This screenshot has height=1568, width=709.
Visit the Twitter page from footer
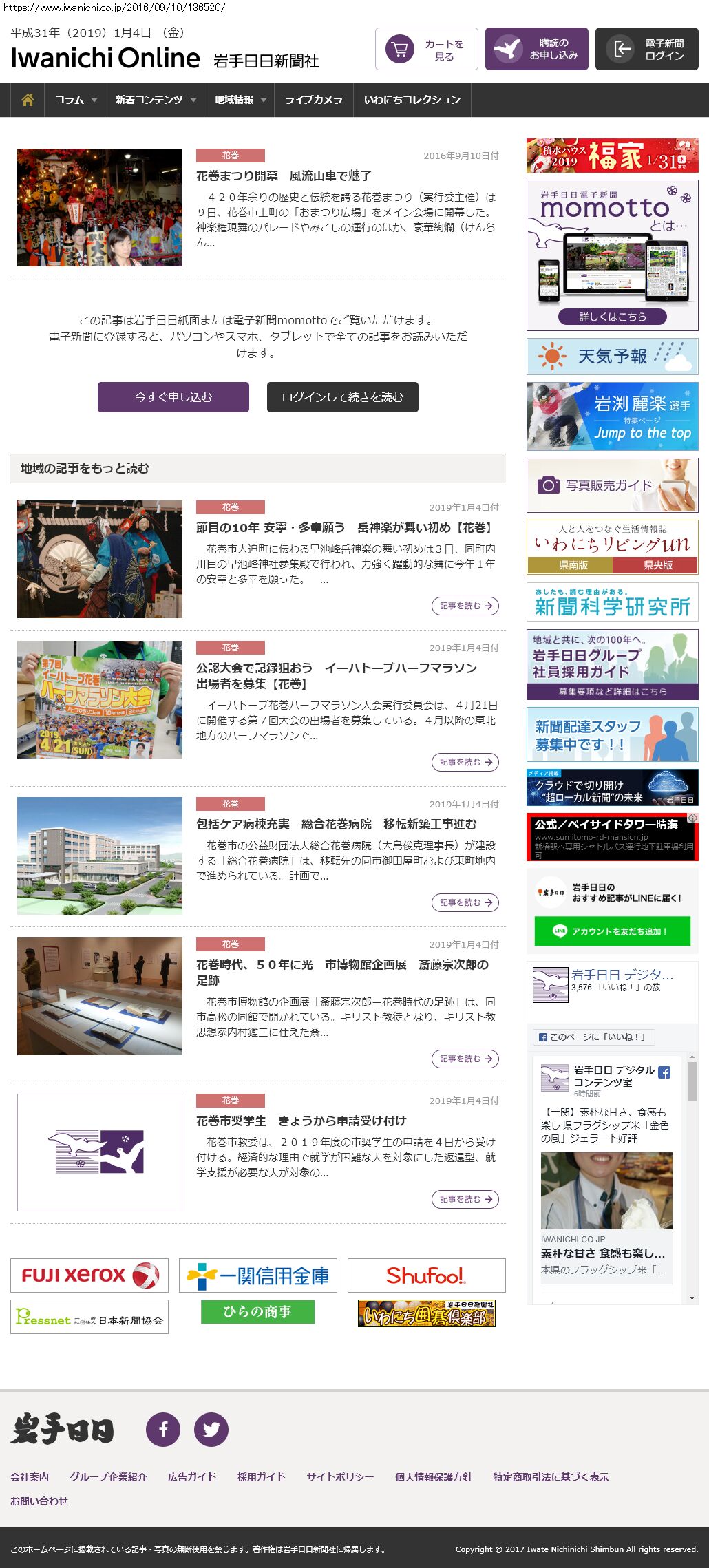(x=211, y=1430)
